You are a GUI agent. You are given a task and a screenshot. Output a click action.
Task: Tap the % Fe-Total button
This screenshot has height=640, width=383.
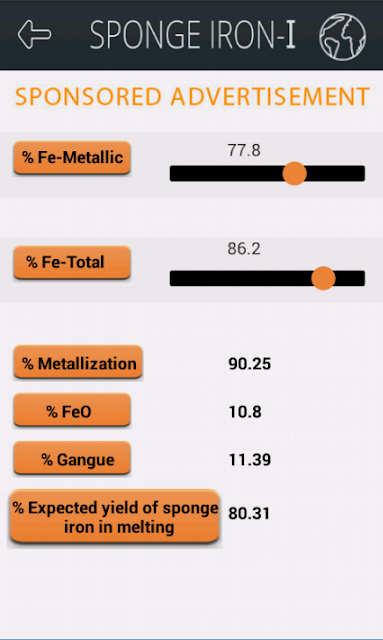click(x=72, y=262)
